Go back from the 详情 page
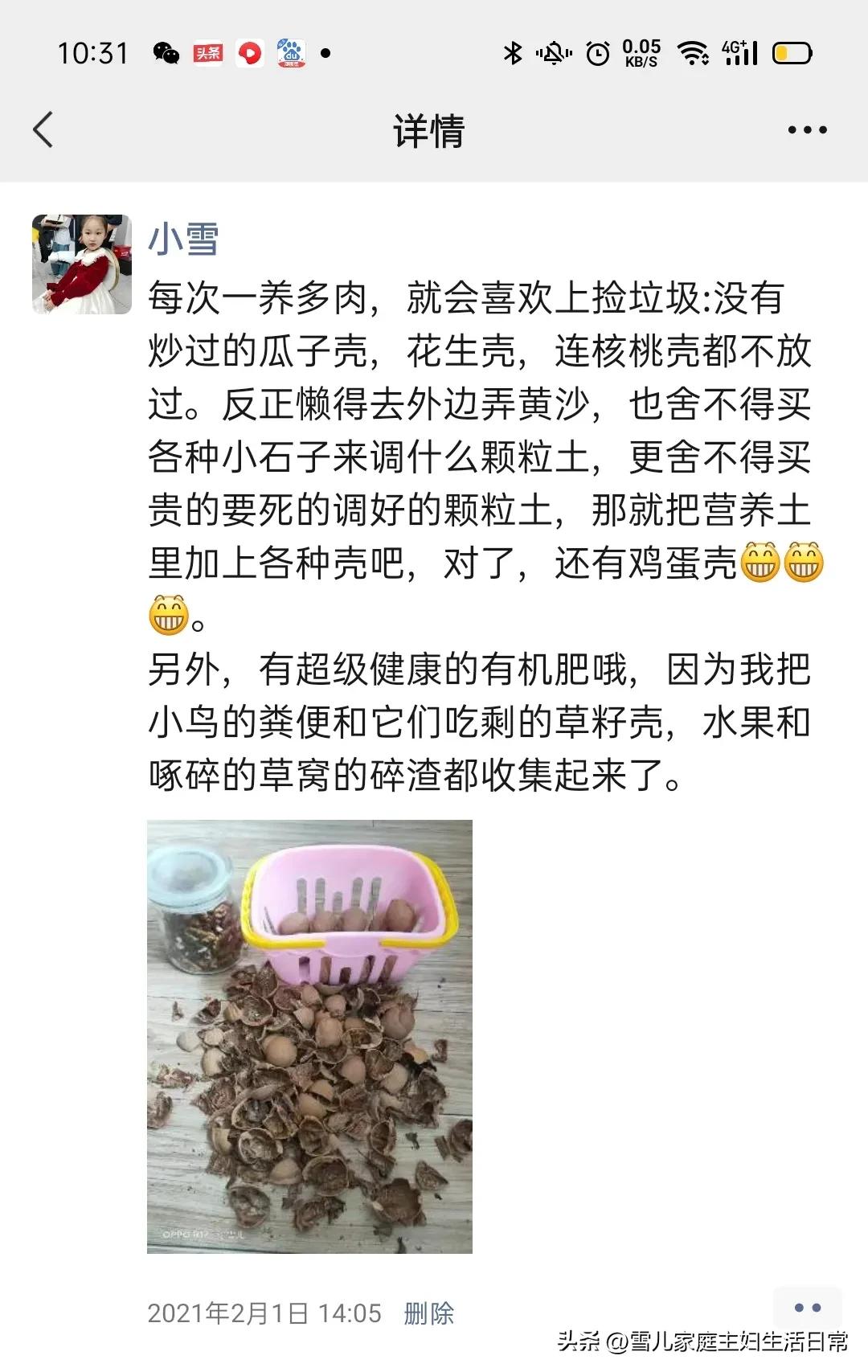 pyautogui.click(x=43, y=130)
